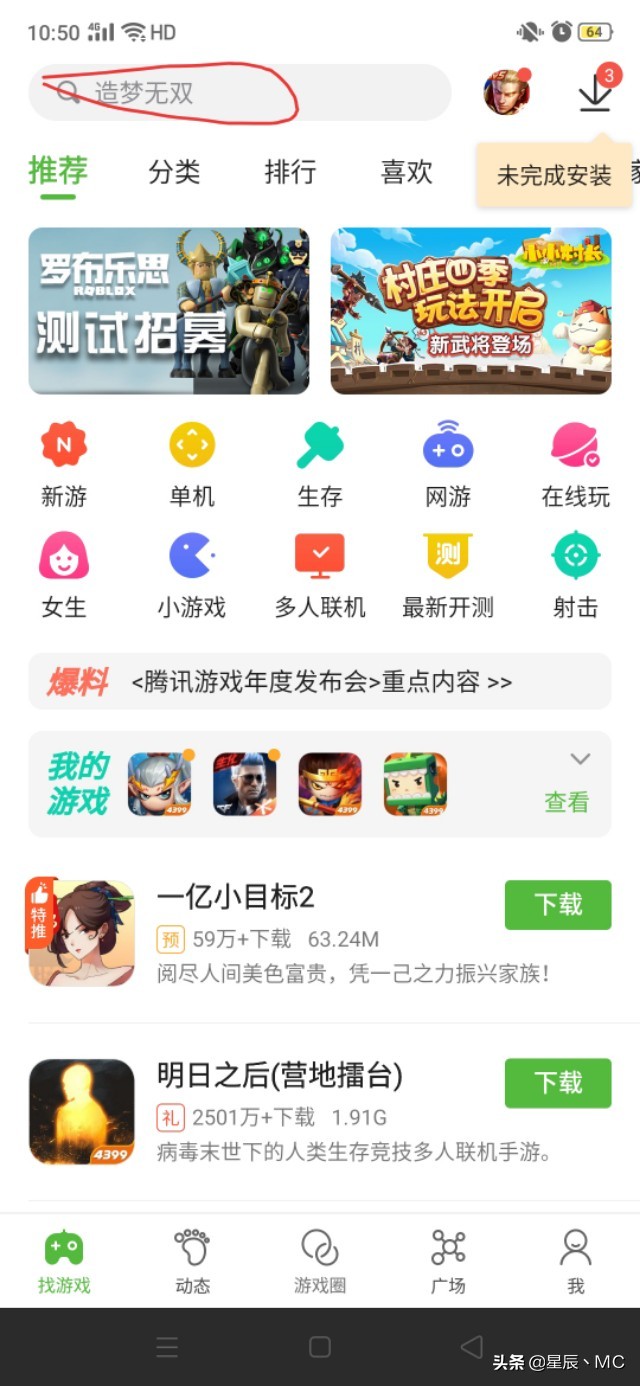The height and width of the screenshot is (1386, 640).
Task: Download 明日之后(营地擂台)
Action: (557, 1083)
